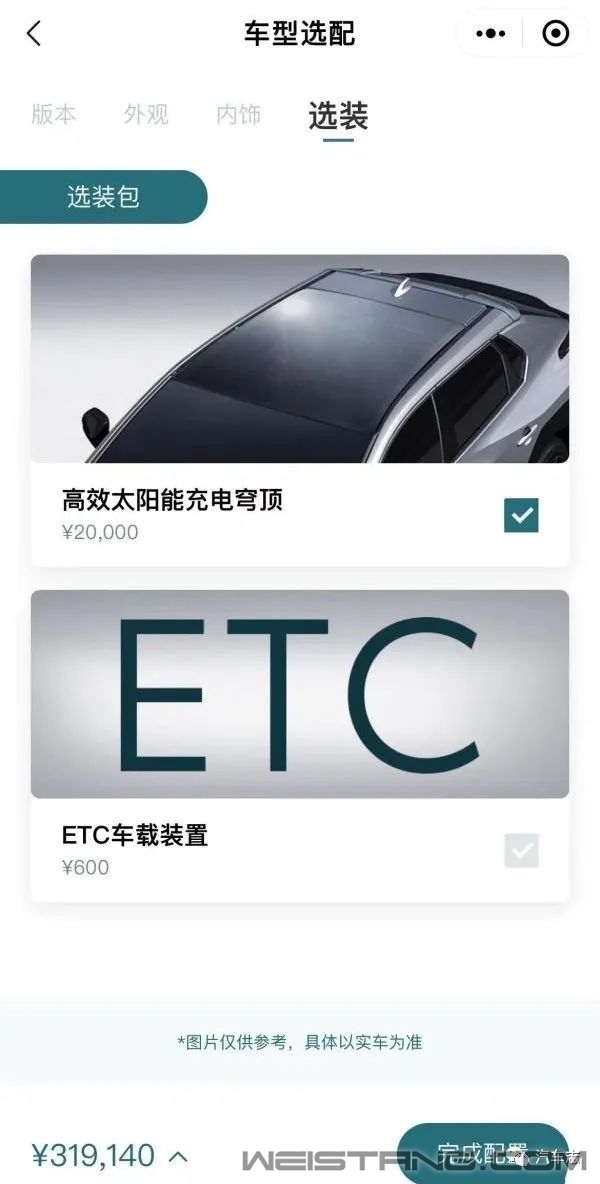Tap the 完成配置 button
This screenshot has height=1184, width=600.
tap(482, 1154)
